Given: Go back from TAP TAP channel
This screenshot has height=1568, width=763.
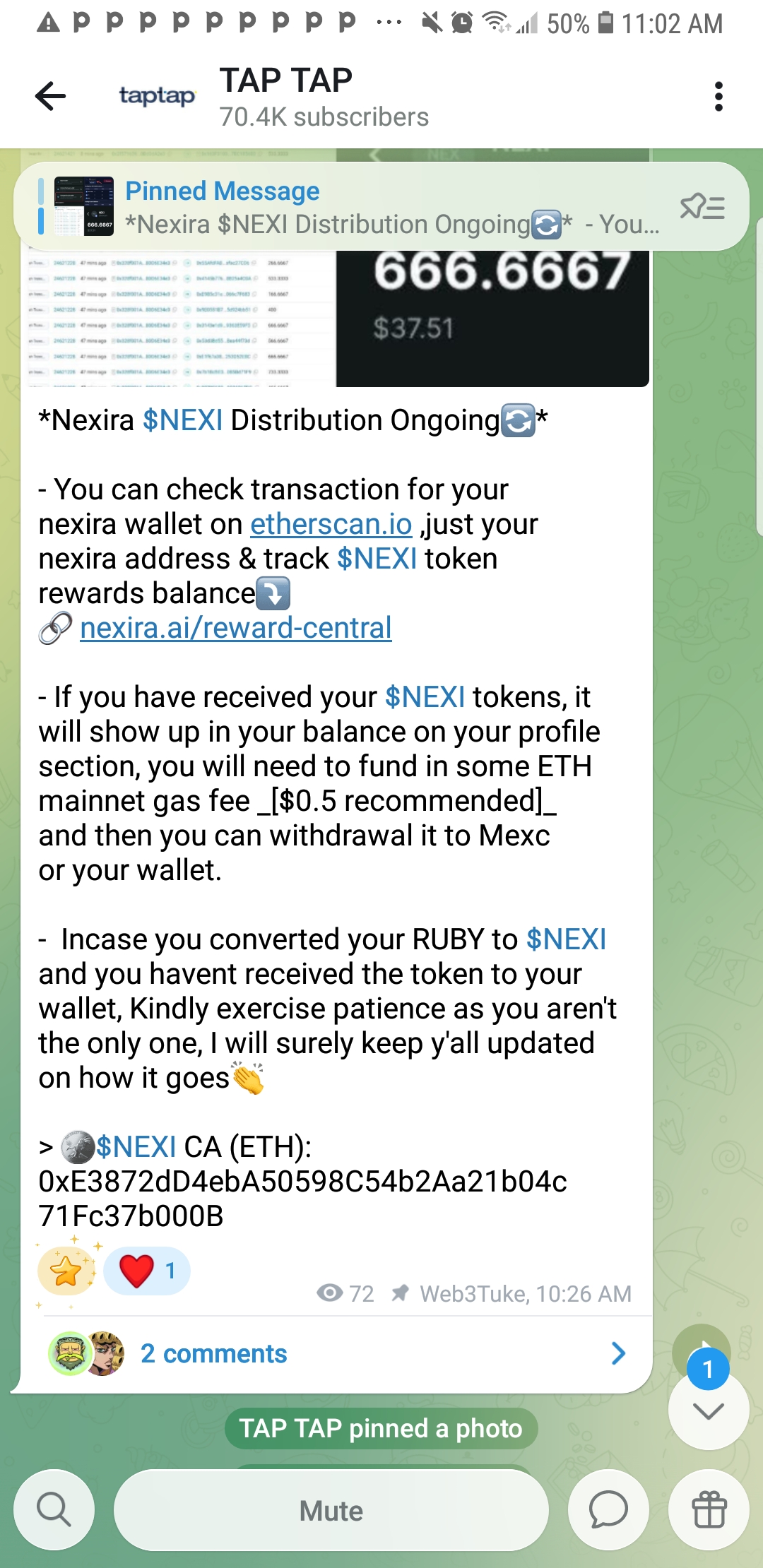Looking at the screenshot, I should coord(51,96).
